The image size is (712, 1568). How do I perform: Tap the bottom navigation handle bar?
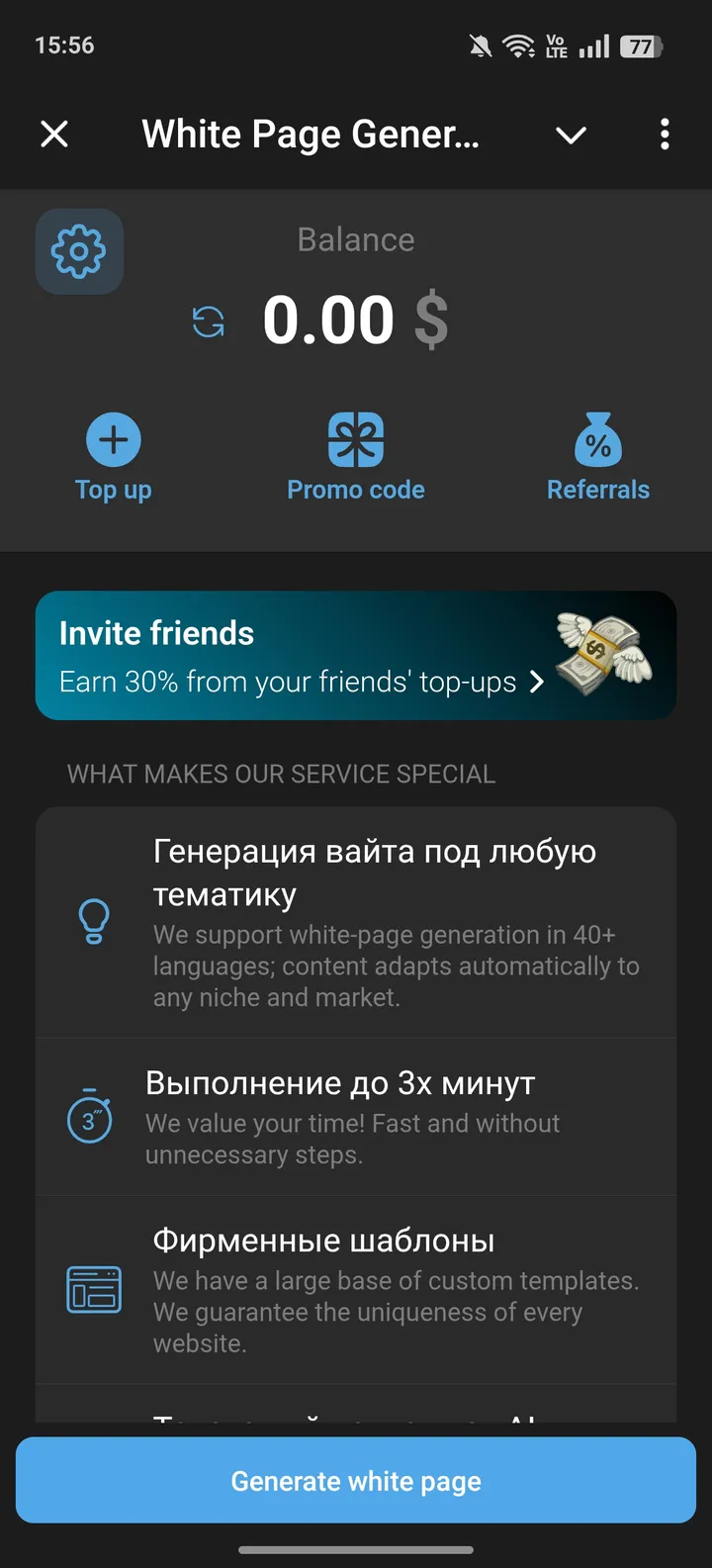(x=356, y=1549)
